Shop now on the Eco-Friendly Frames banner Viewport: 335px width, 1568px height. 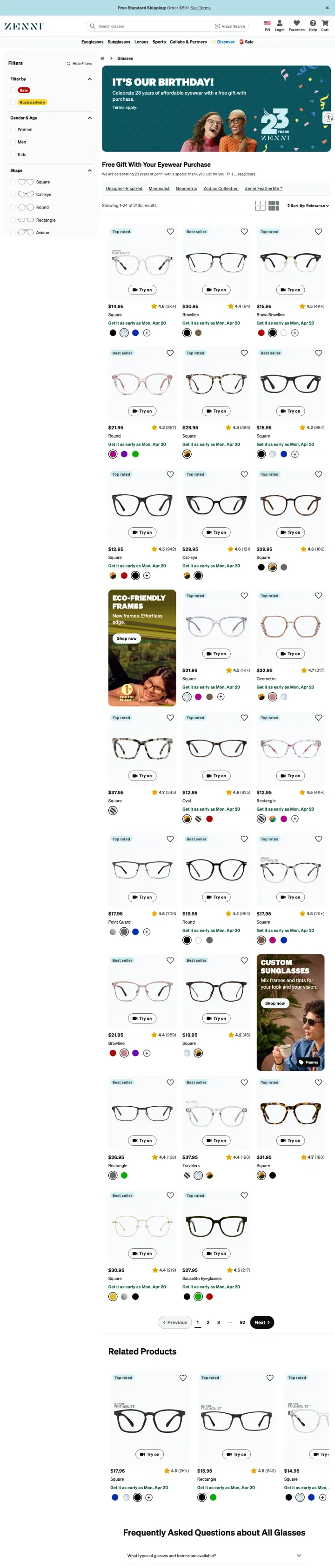(x=126, y=638)
